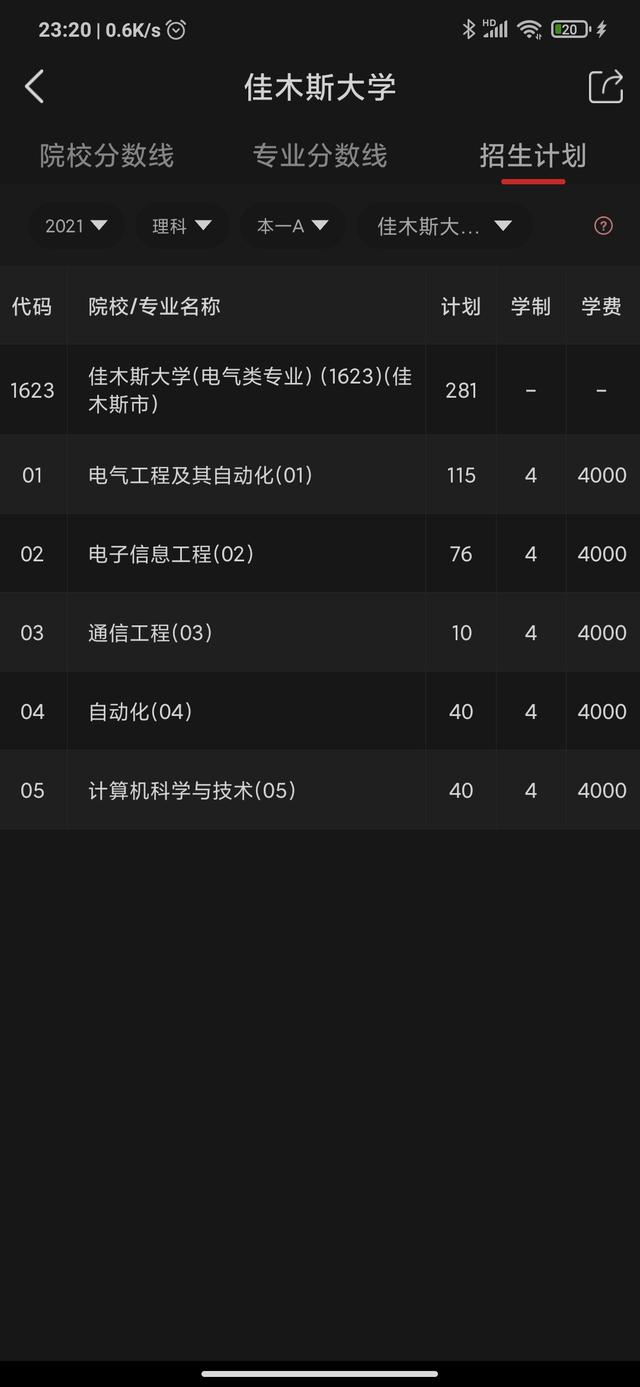Switch to the 专业分数线 tab
The height and width of the screenshot is (1387, 640).
320,156
